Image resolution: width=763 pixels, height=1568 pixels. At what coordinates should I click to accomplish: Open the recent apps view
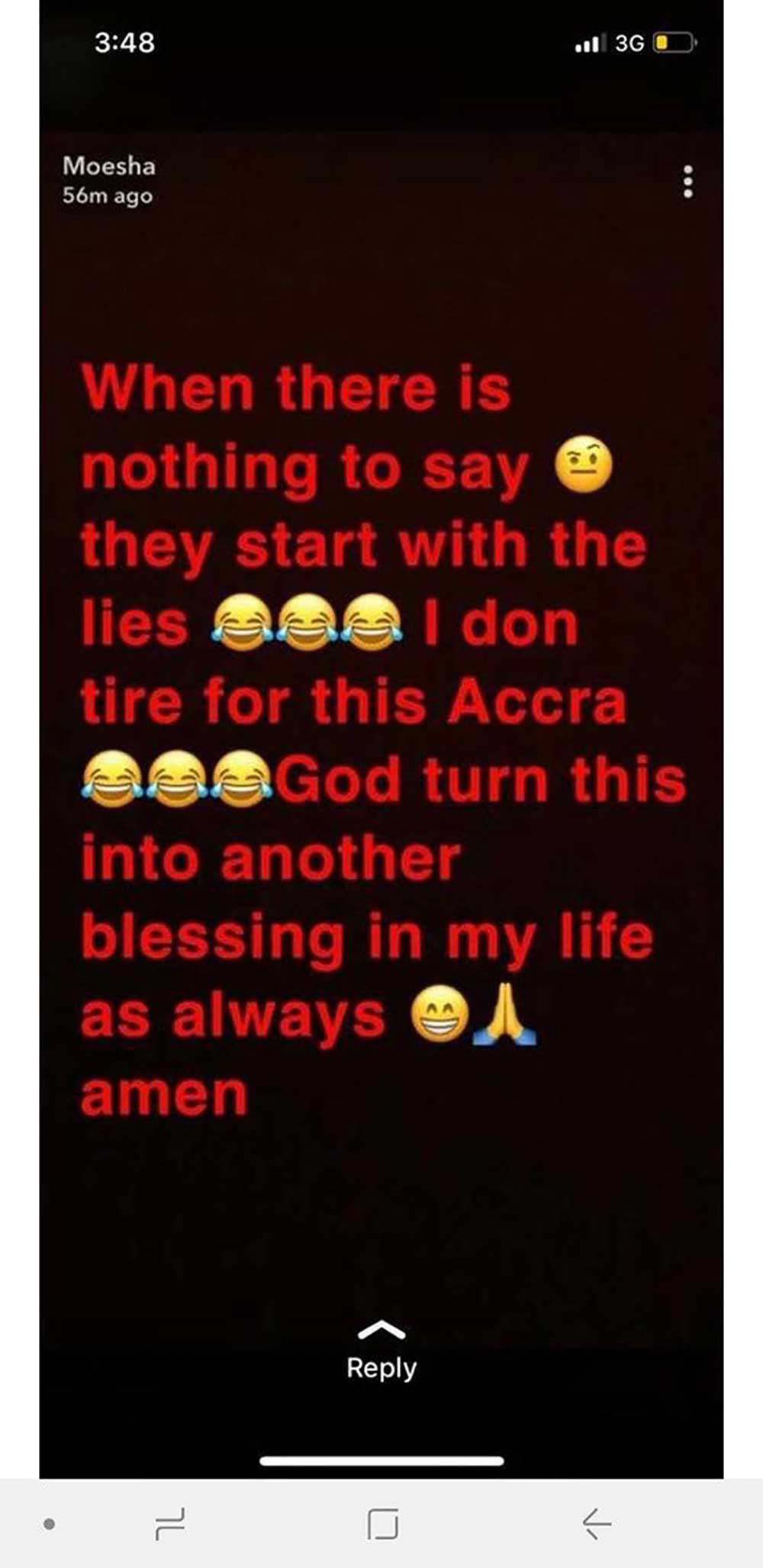(x=169, y=1524)
